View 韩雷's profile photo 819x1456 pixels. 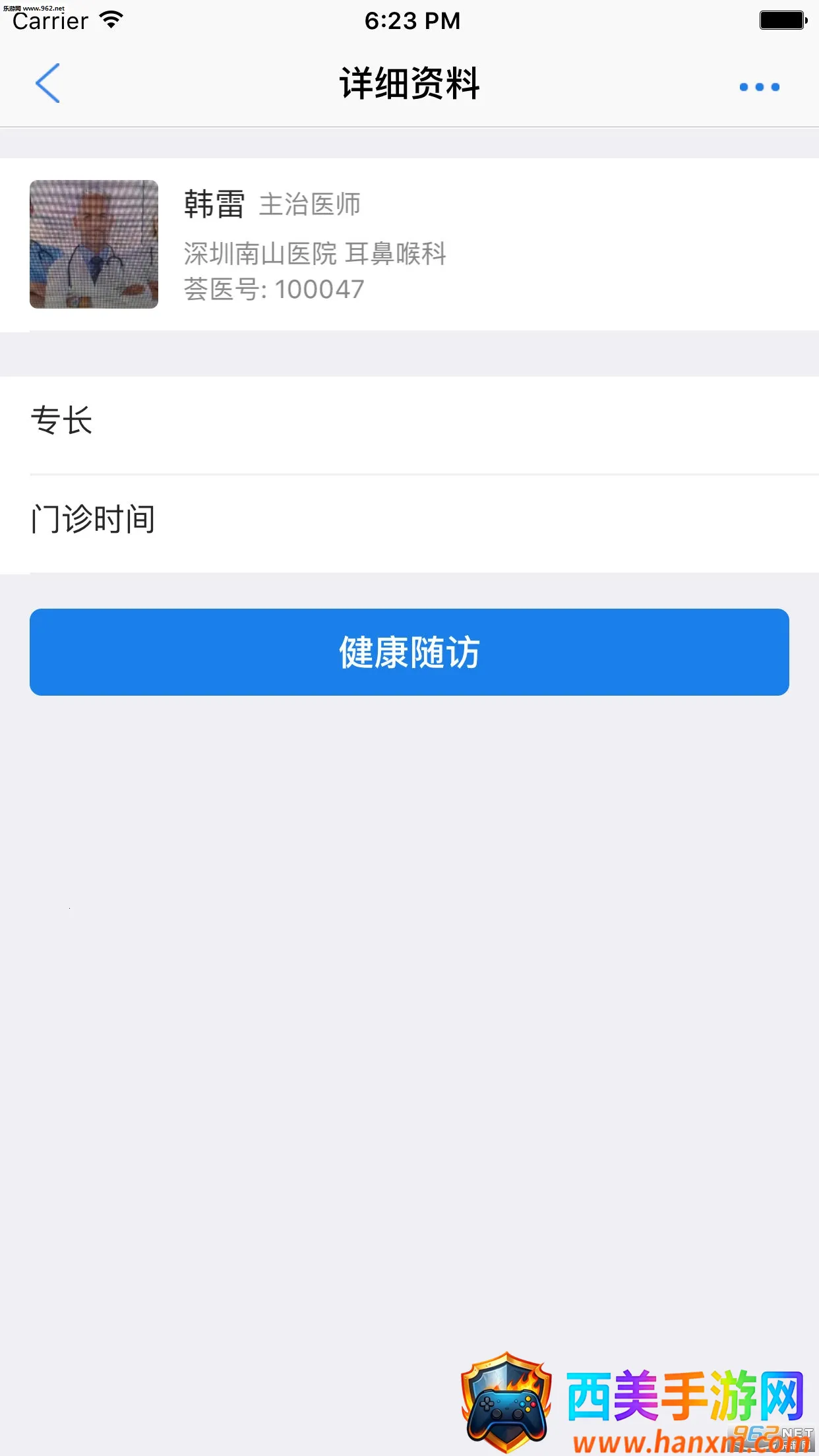point(94,244)
